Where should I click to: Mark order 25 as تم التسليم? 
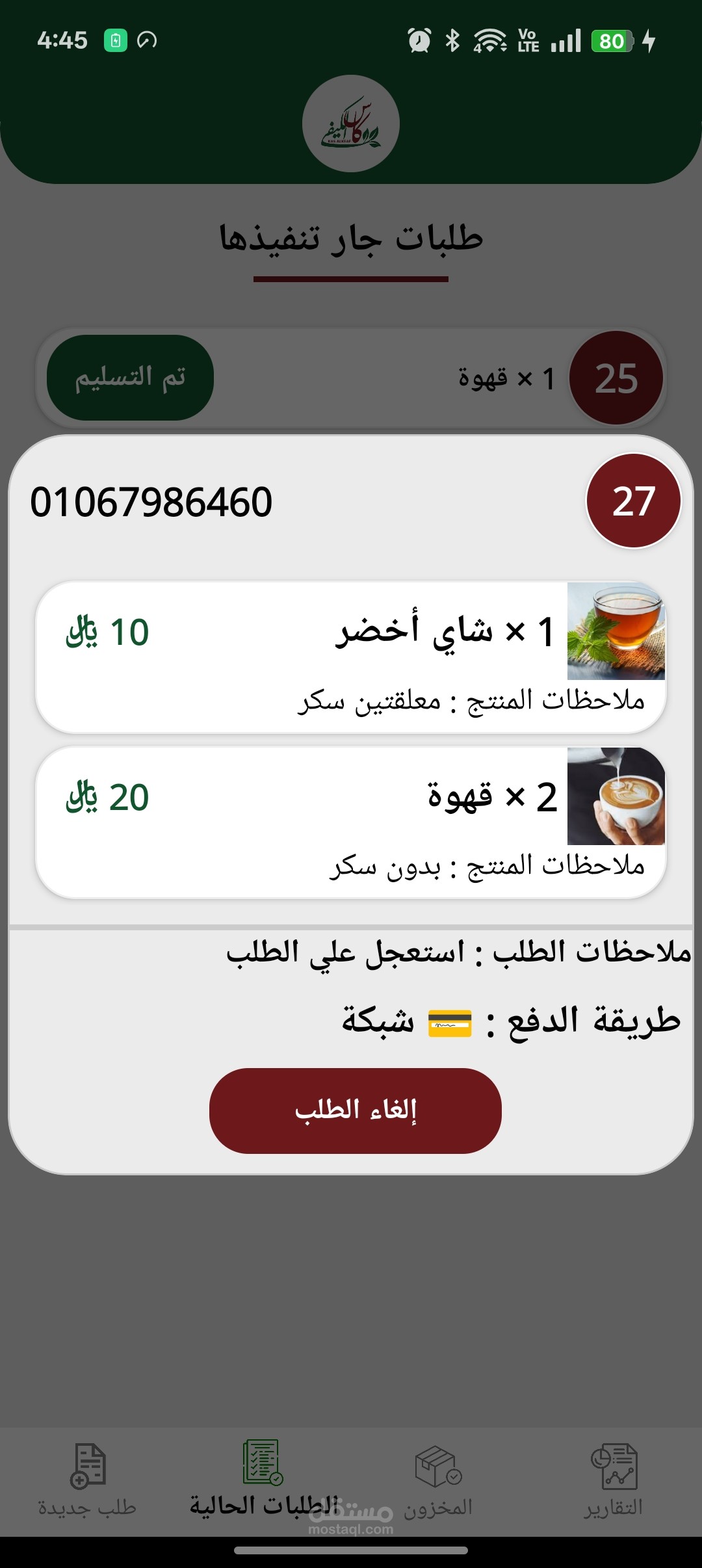click(130, 378)
